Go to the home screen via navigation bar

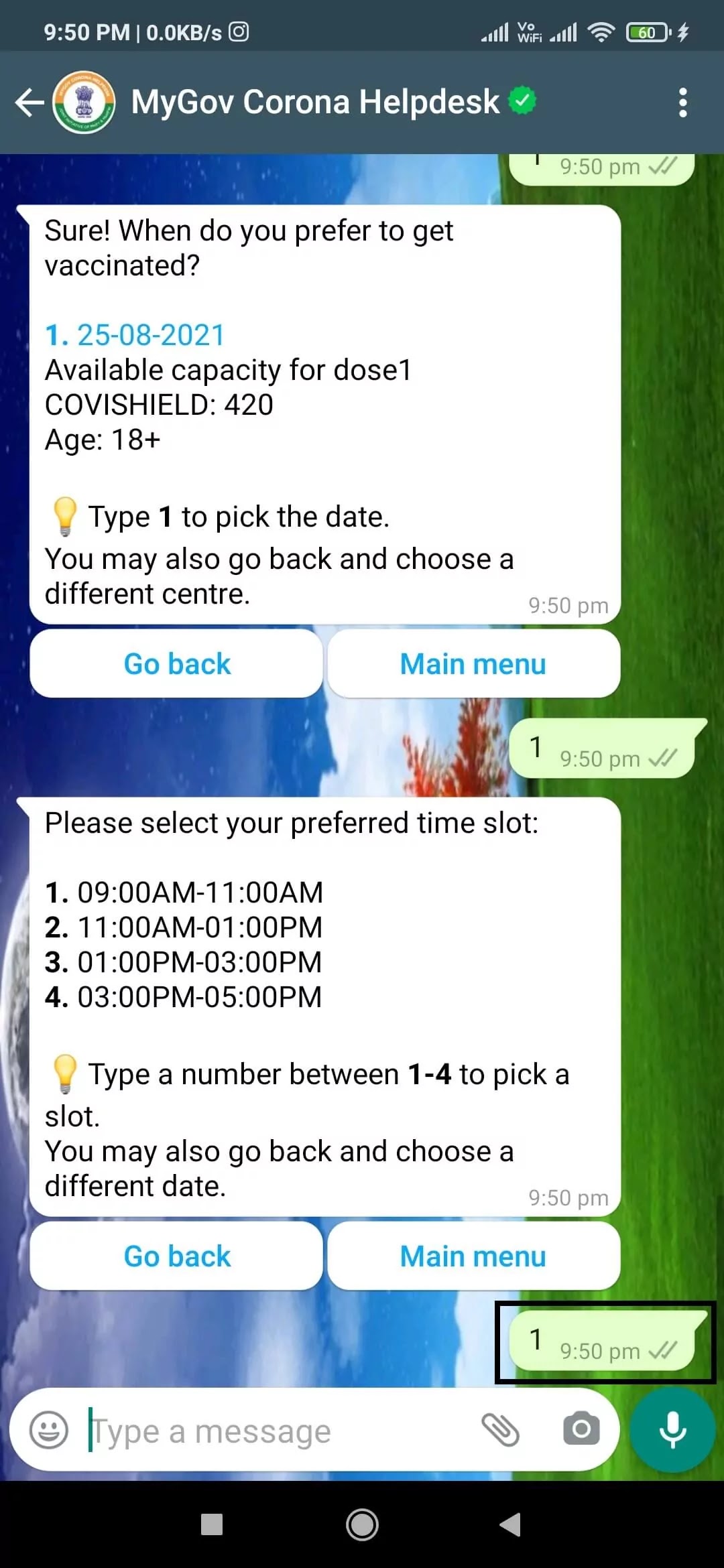[x=362, y=1525]
